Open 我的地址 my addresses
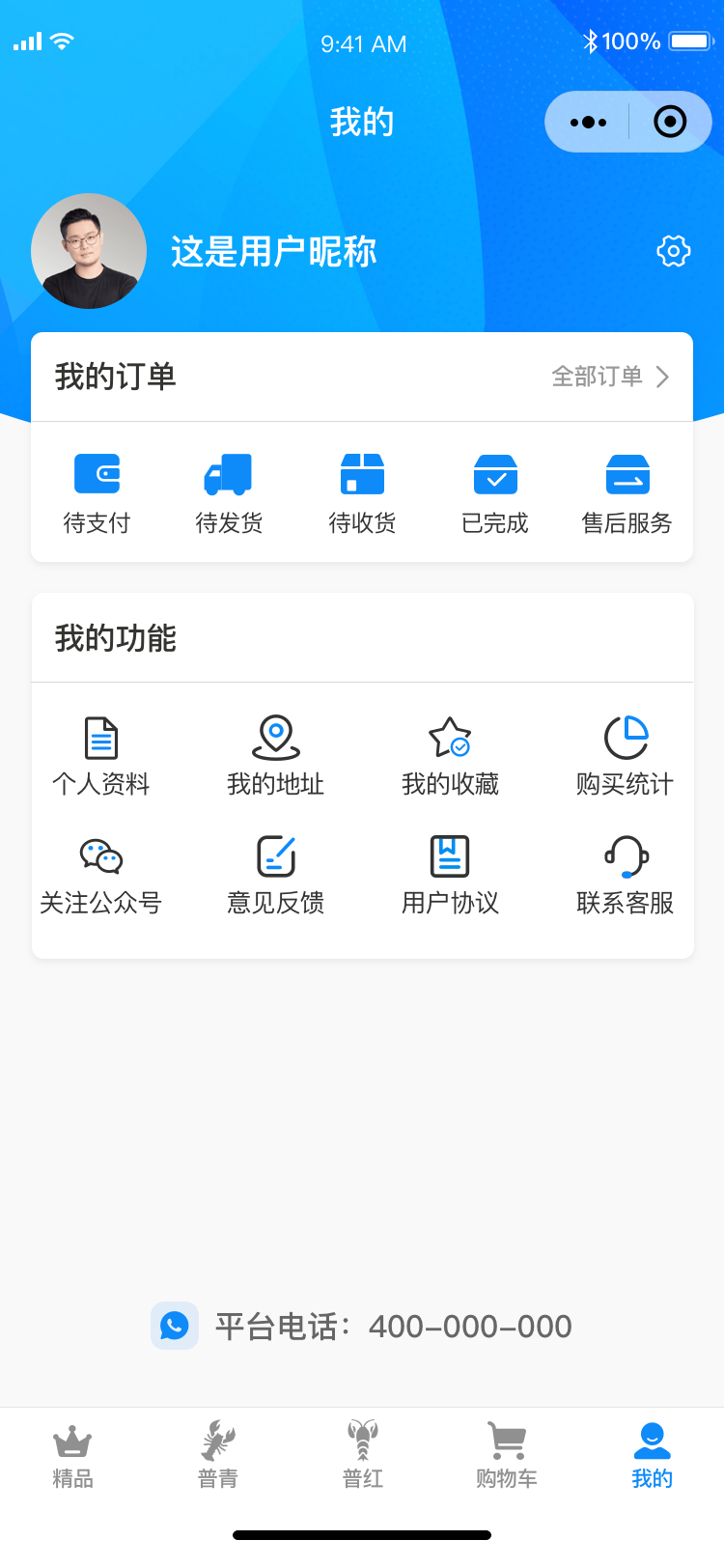The width and height of the screenshot is (724, 1568). pyautogui.click(x=276, y=756)
